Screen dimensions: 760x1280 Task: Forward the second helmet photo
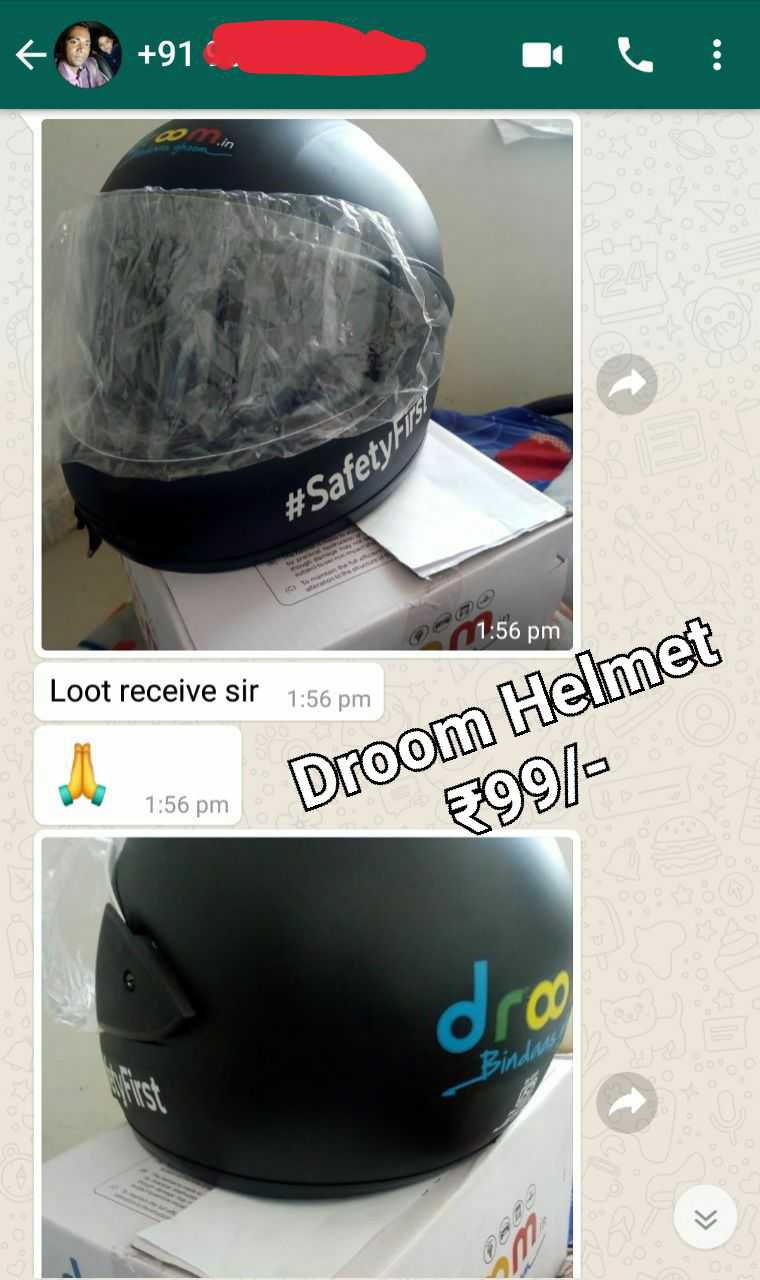click(627, 1103)
